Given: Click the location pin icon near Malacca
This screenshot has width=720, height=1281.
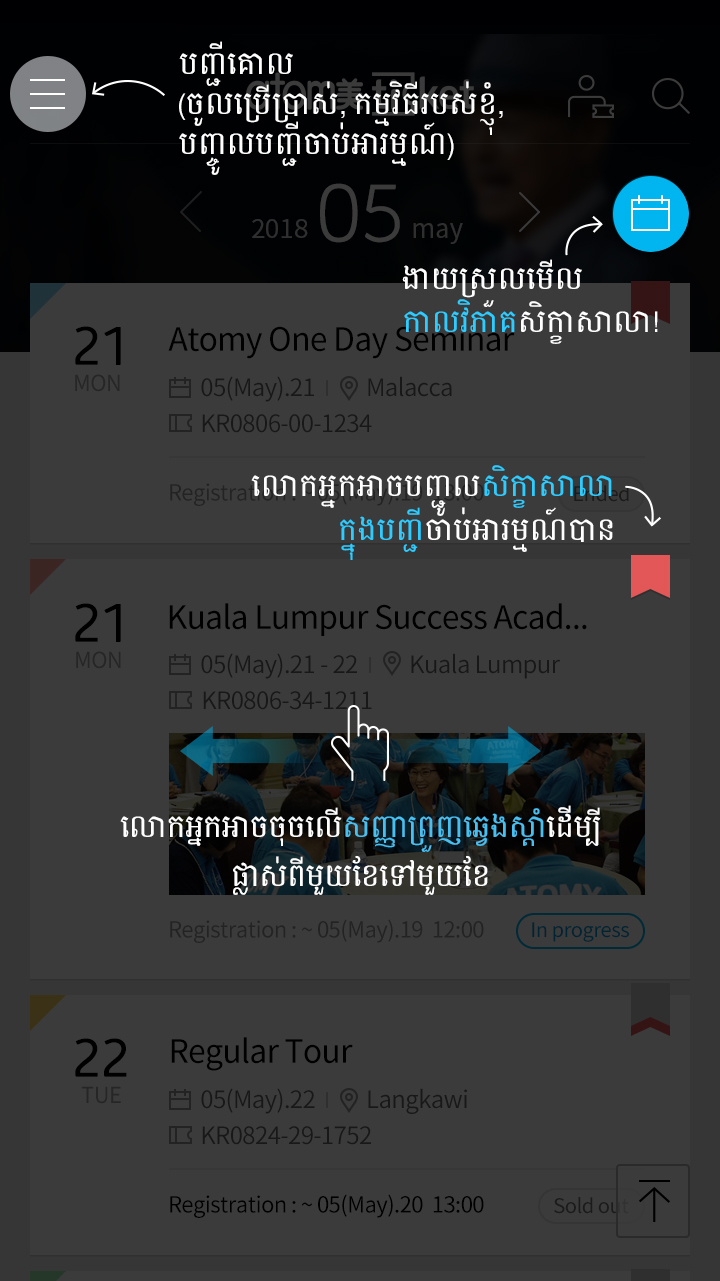Looking at the screenshot, I should click(349, 388).
